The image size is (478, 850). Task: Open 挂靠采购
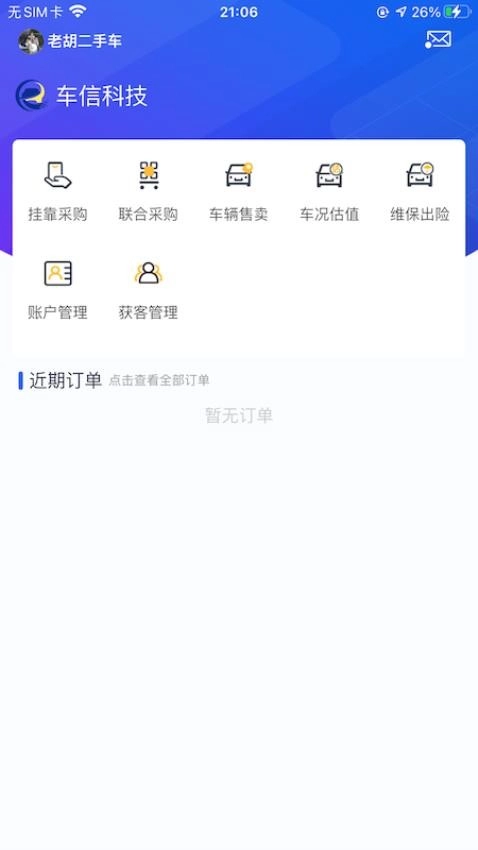57,191
